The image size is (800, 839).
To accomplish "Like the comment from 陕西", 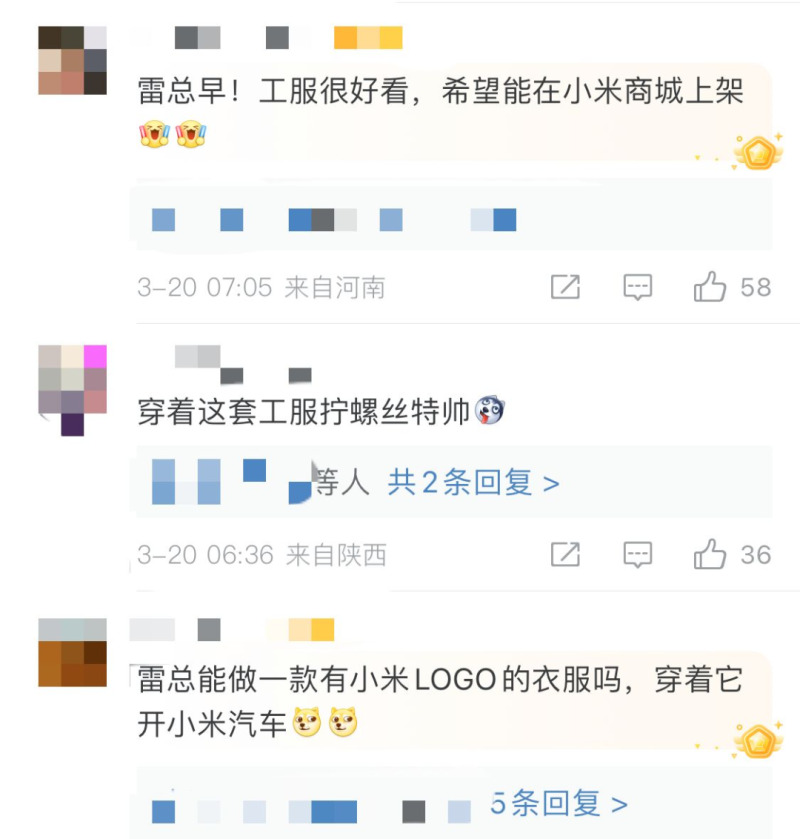I will point(710,554).
